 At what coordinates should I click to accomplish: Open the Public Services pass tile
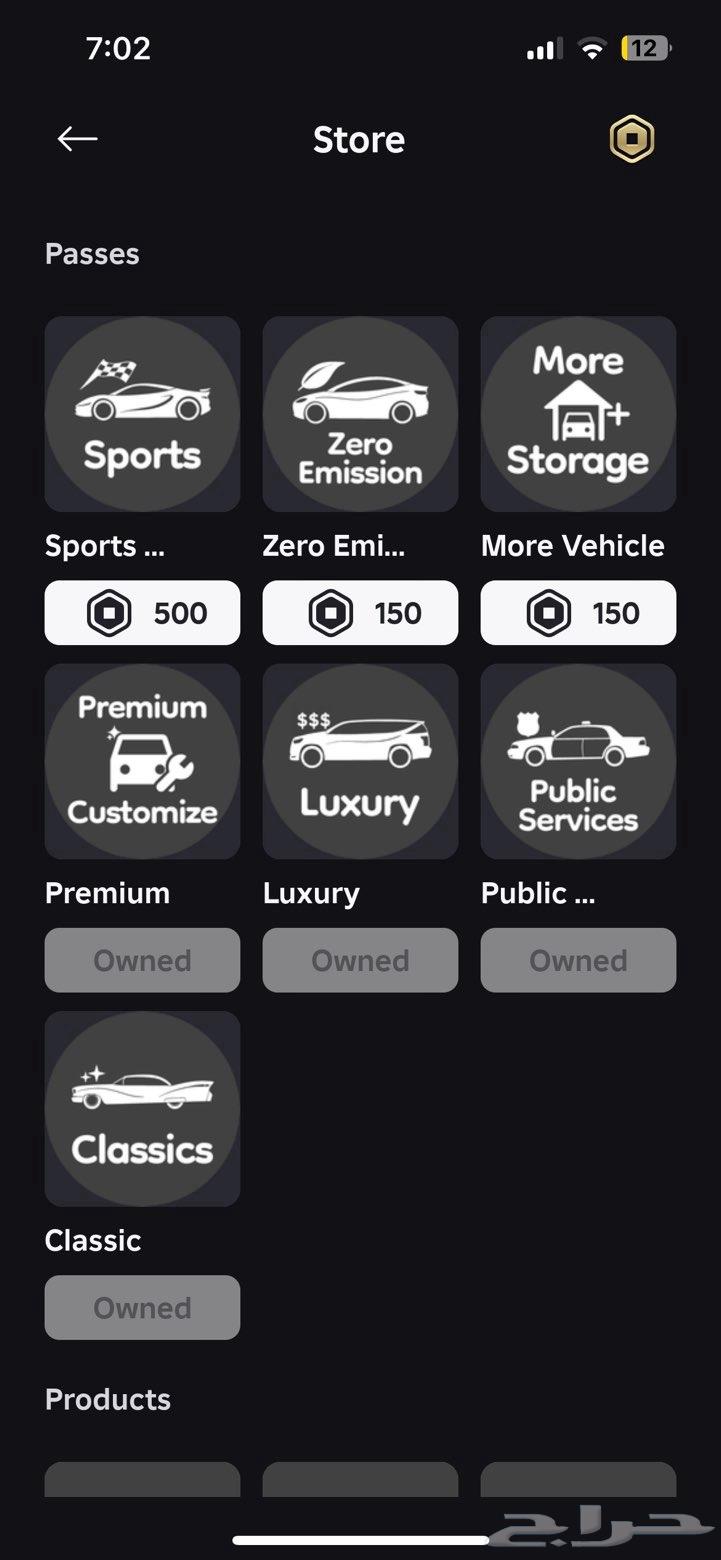[578, 761]
